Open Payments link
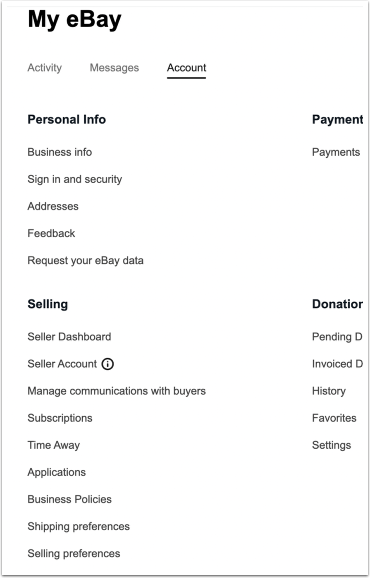This screenshot has width=370, height=578. click(336, 153)
